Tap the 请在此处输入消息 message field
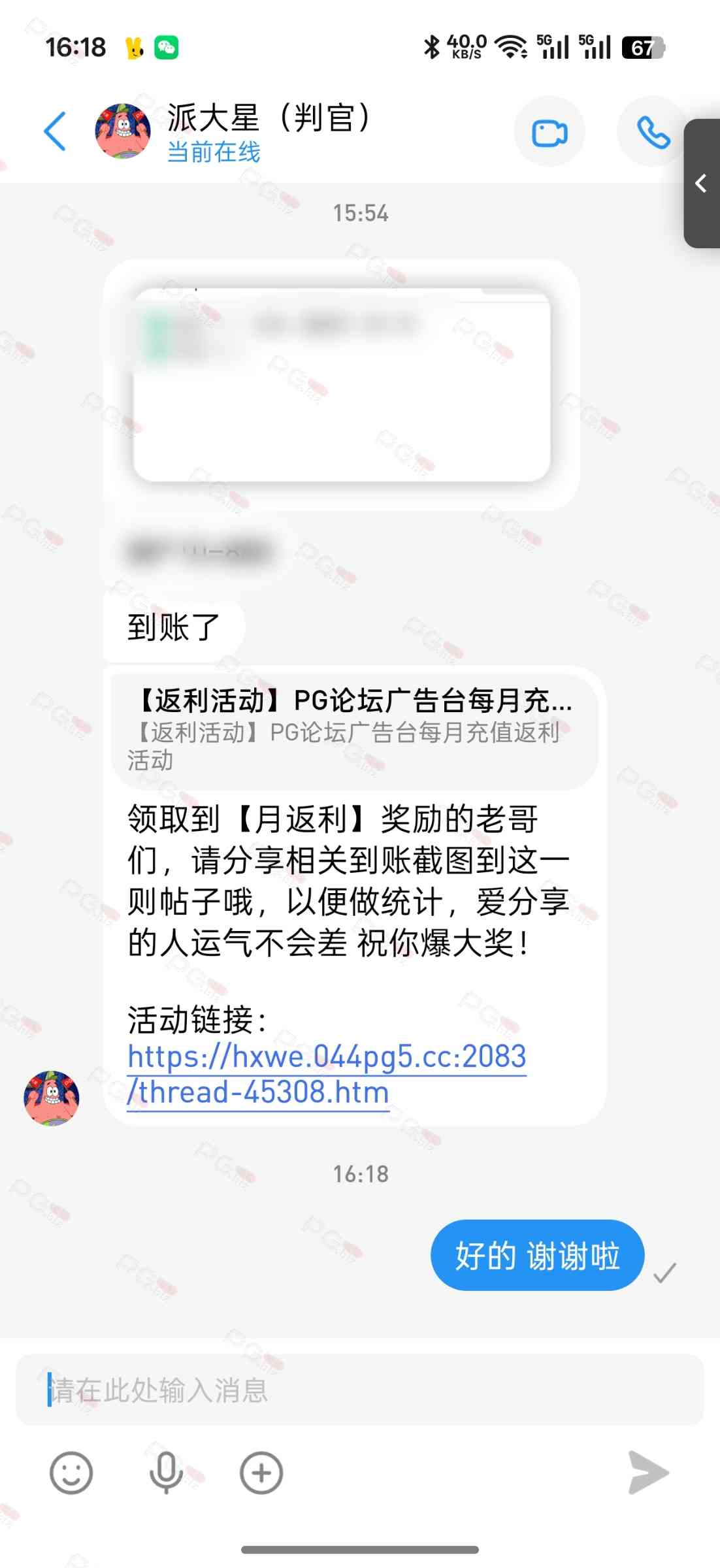720x1568 pixels. 359,1390
